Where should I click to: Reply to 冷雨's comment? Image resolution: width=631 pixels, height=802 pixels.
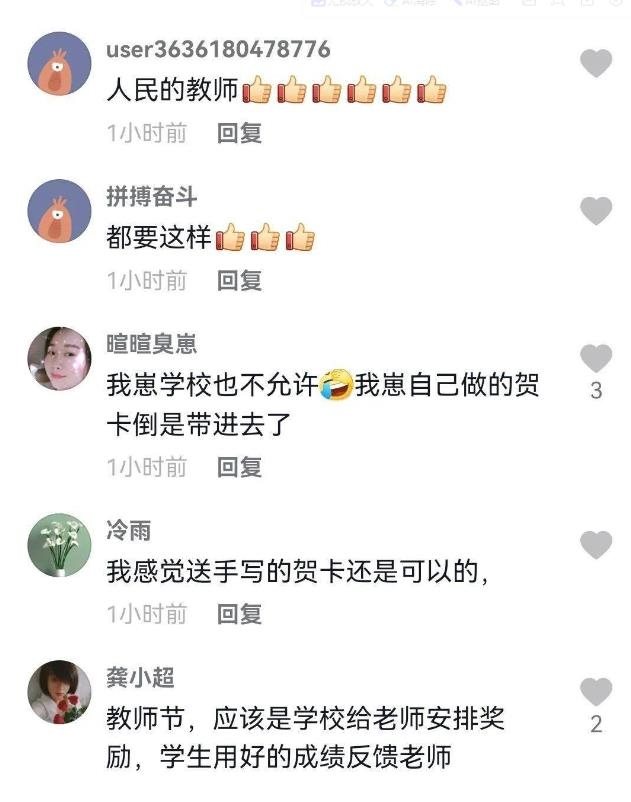tap(240, 614)
